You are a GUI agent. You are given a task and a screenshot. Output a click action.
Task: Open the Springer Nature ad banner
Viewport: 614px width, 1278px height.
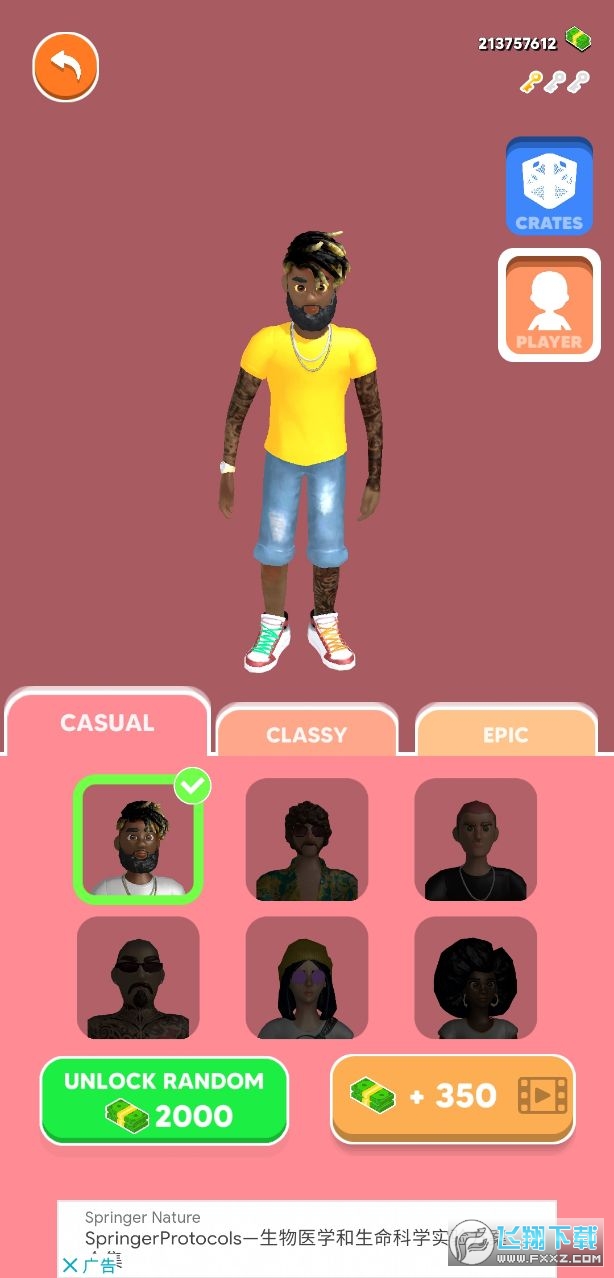[270, 1235]
